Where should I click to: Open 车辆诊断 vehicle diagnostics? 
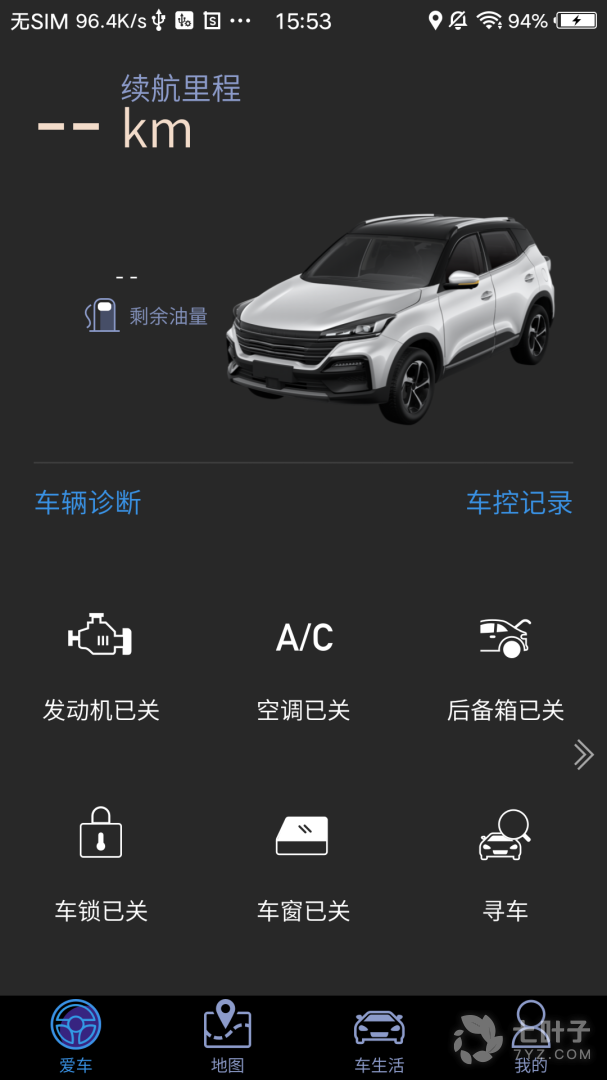tap(88, 502)
